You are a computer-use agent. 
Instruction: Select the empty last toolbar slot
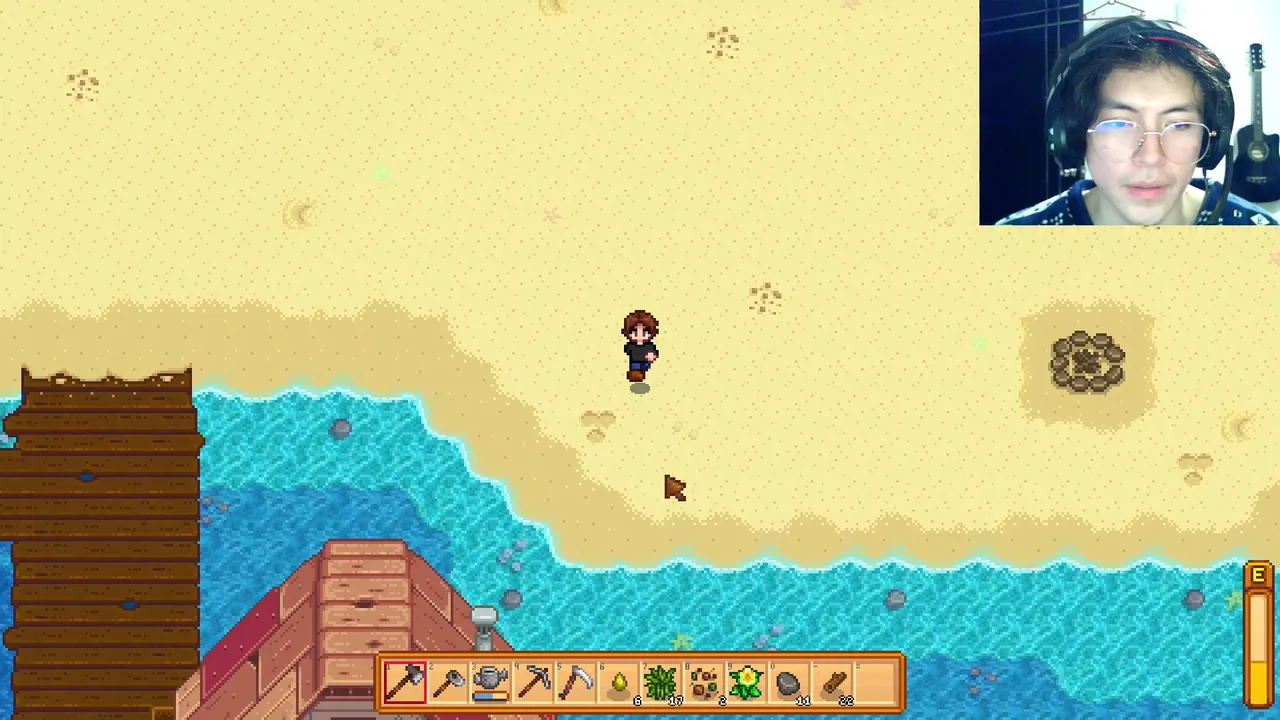click(876, 682)
